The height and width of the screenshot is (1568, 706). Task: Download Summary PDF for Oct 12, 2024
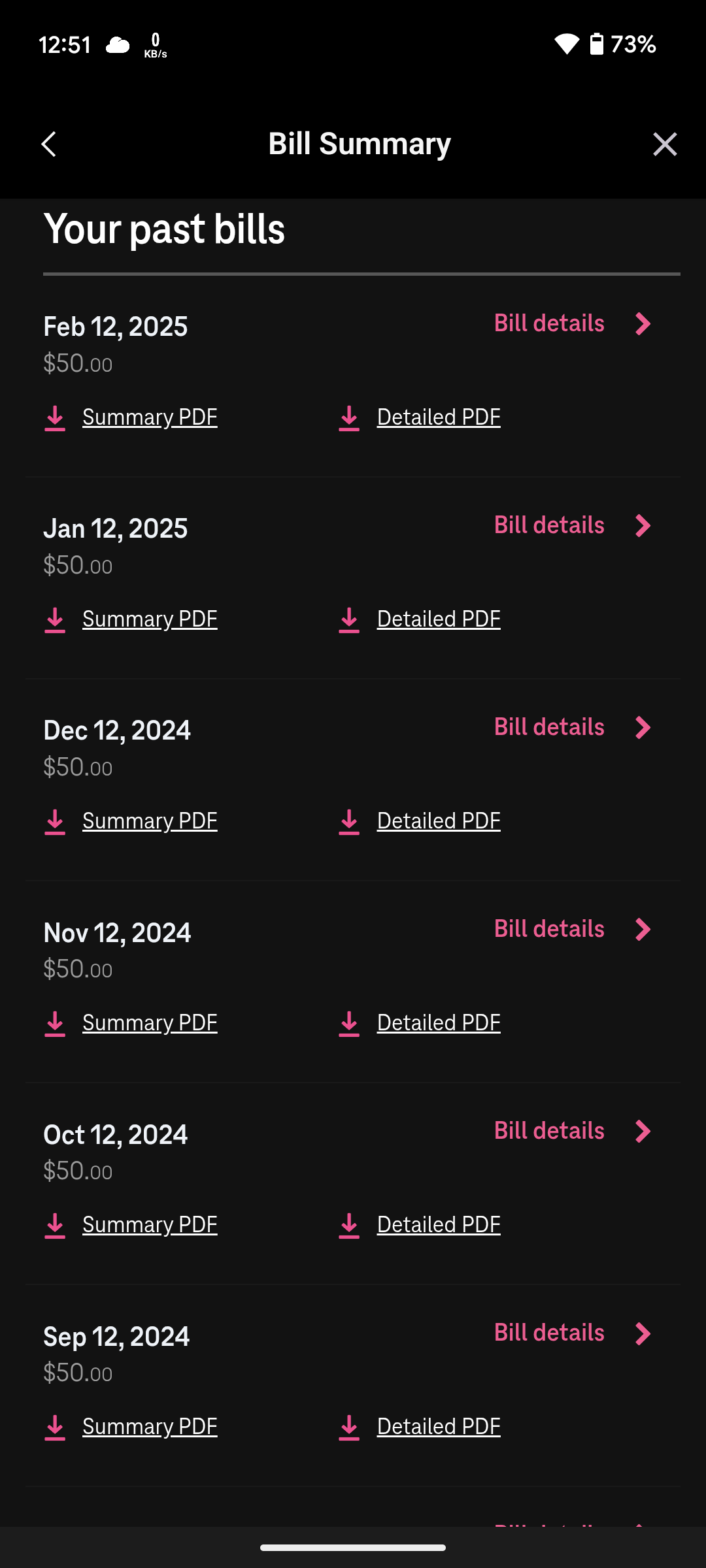149,1225
